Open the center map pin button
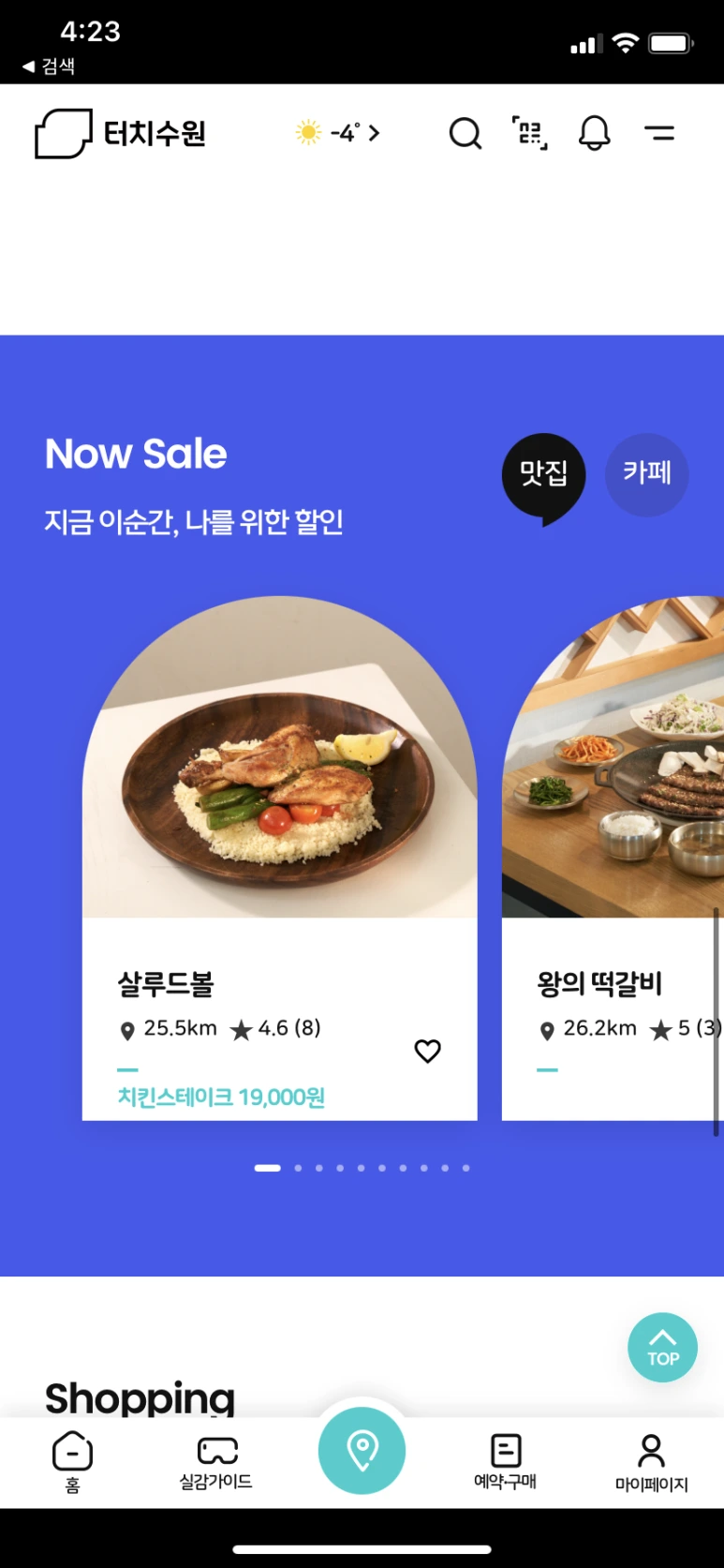Screen dimensions: 724x1568 (362, 1451)
